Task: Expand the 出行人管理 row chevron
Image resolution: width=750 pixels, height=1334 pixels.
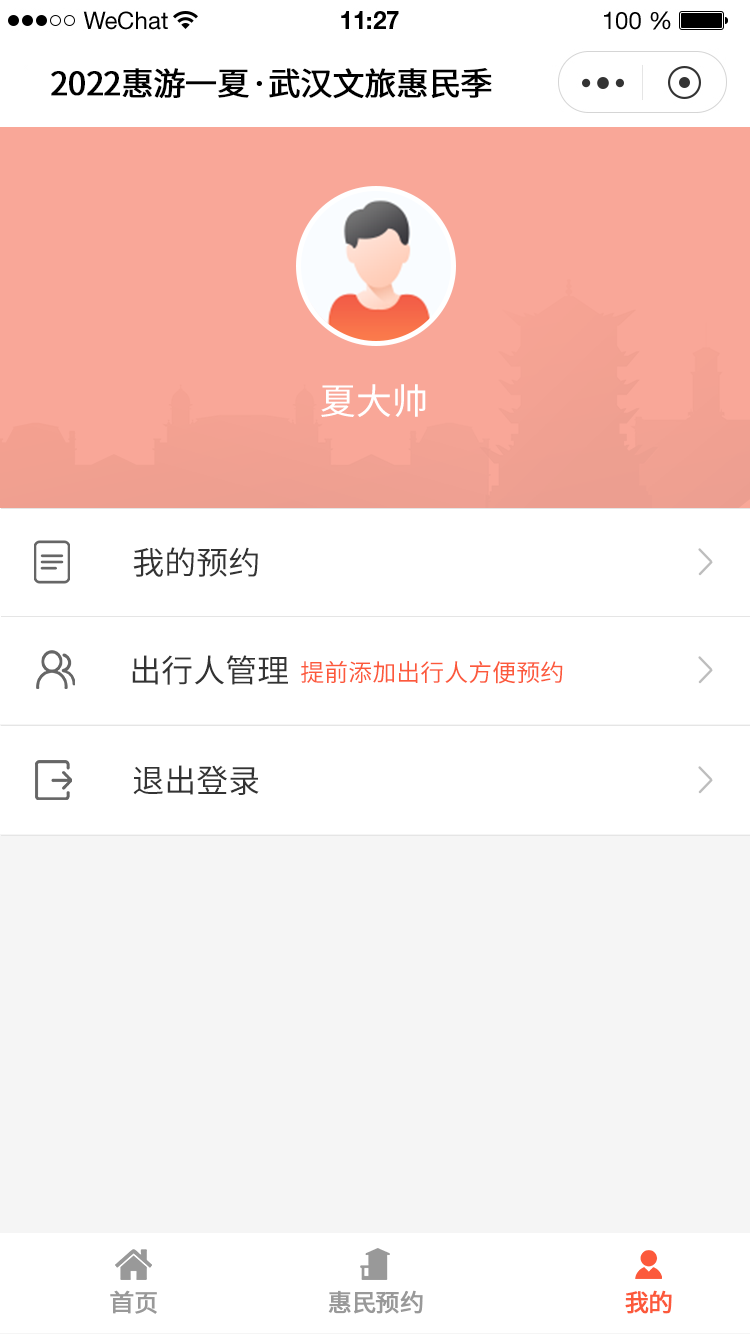Action: tap(705, 671)
